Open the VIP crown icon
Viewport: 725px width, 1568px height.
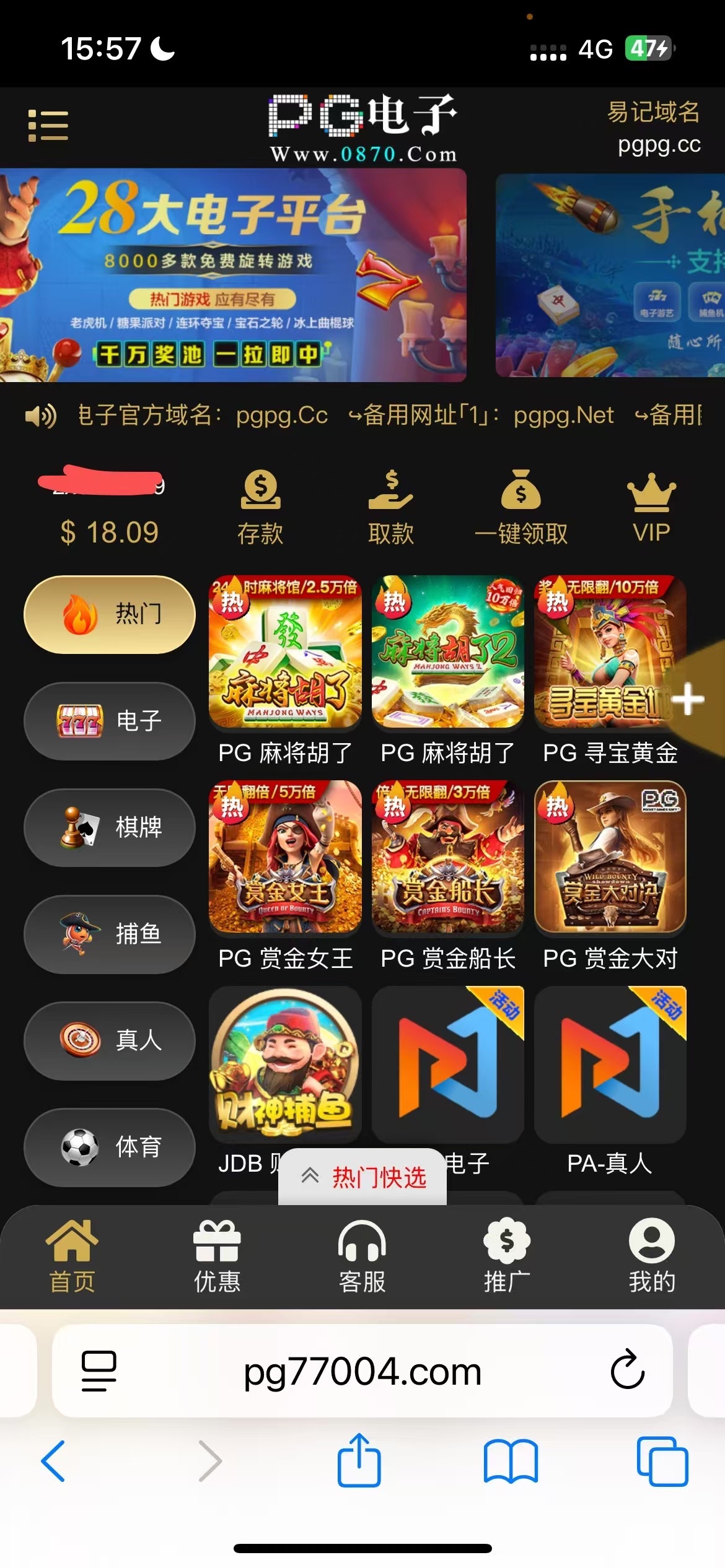coord(651,492)
